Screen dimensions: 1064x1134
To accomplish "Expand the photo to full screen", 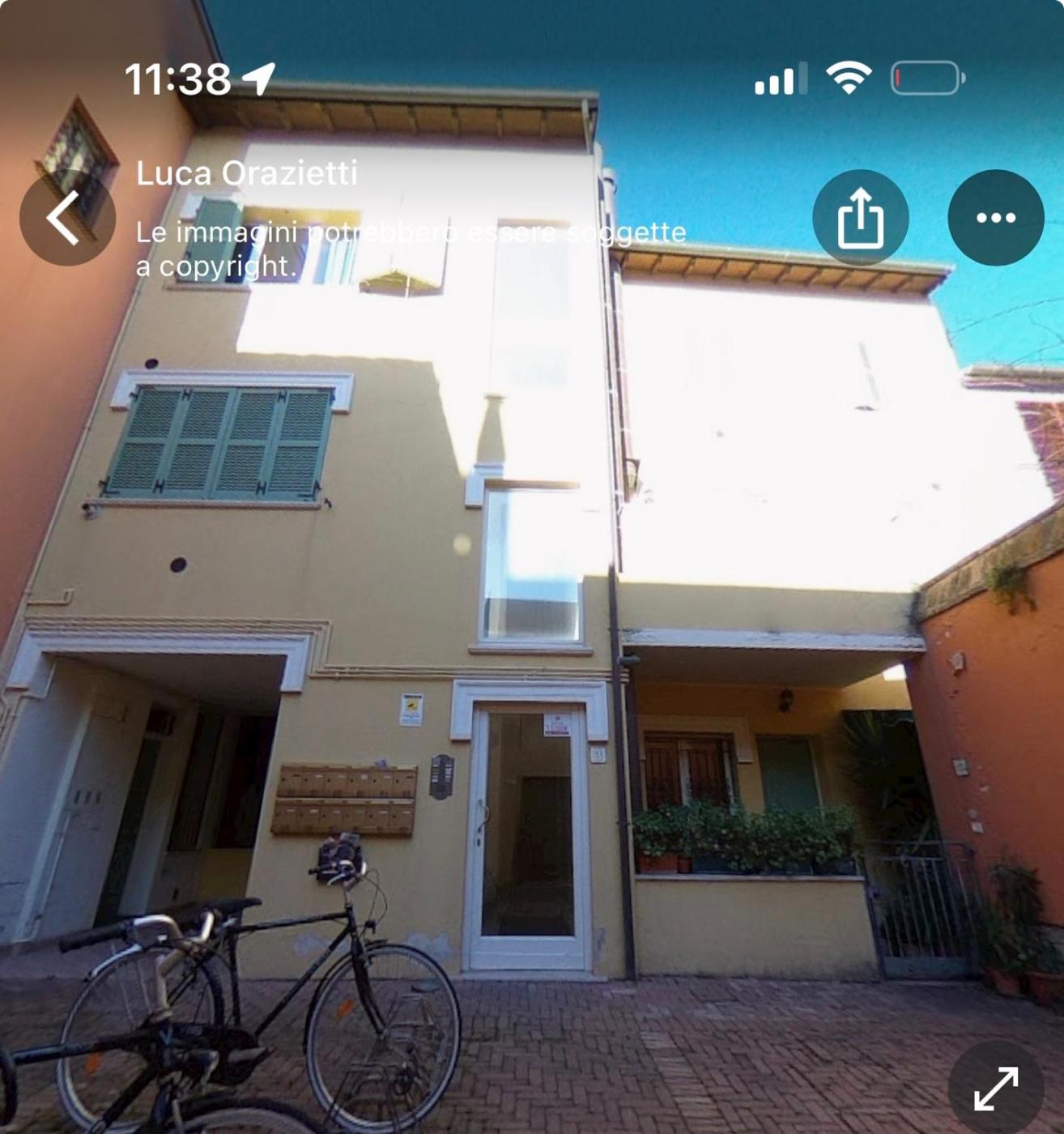I will tap(995, 1088).
